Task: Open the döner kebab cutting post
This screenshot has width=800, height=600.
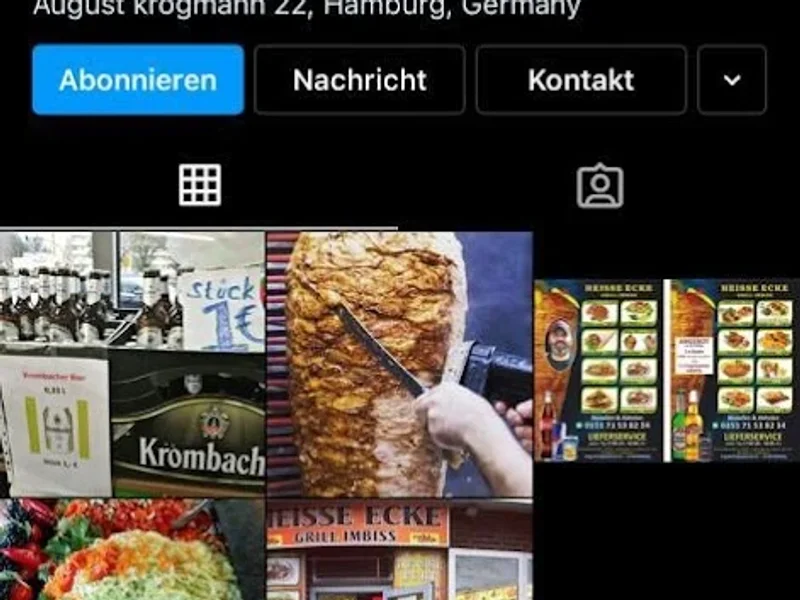Action: (399, 364)
